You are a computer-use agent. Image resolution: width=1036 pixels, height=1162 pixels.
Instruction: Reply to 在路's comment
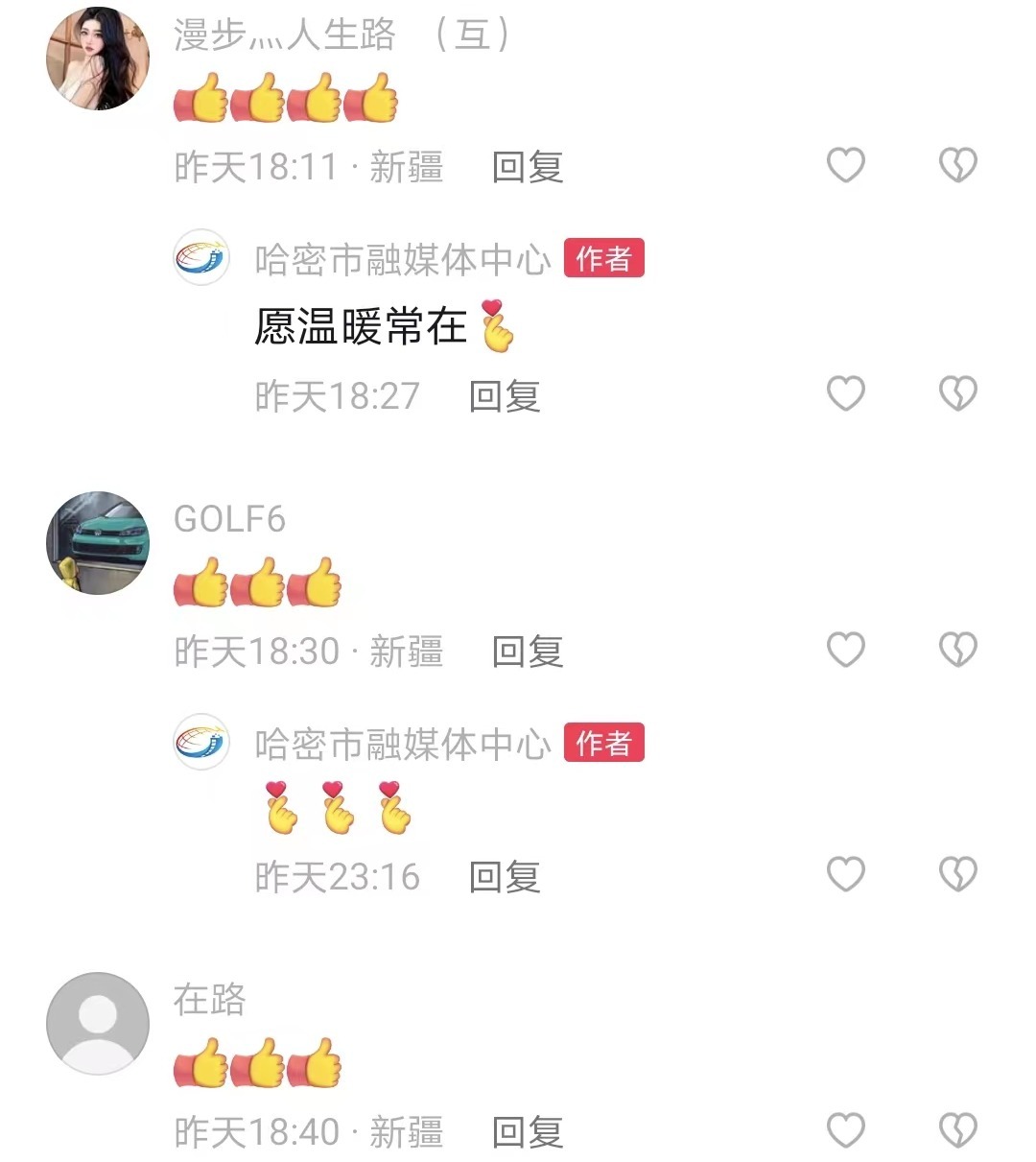pos(527,1132)
